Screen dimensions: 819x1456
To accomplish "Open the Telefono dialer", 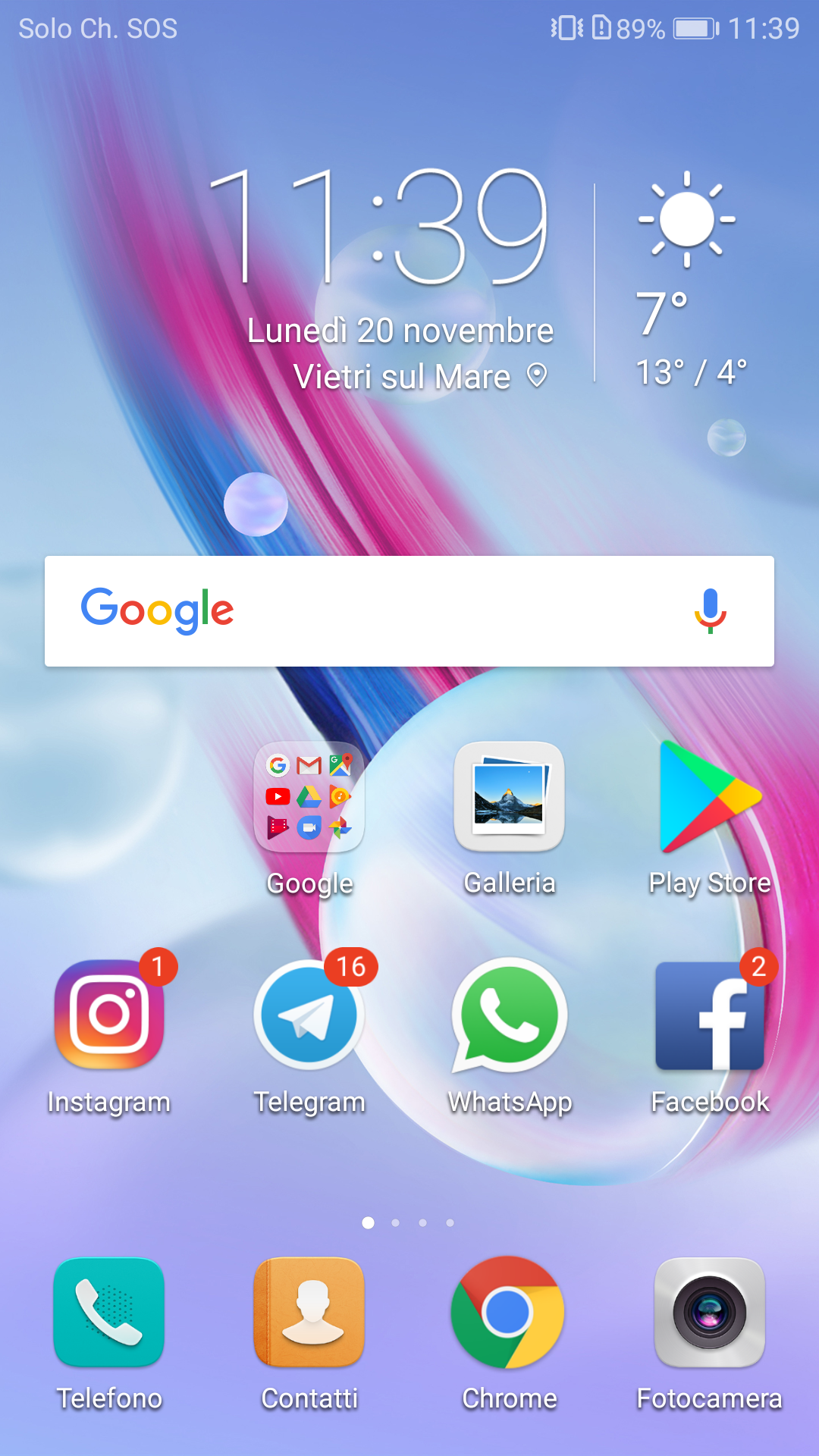I will click(109, 1313).
